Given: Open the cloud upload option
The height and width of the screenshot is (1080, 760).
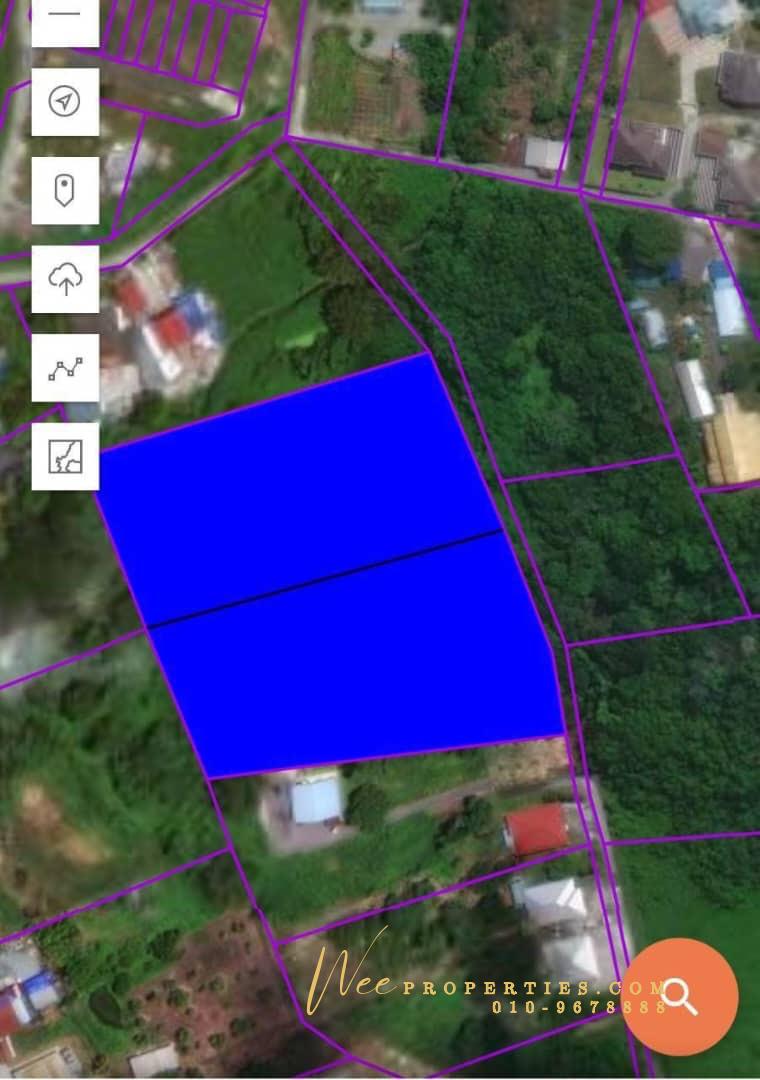Looking at the screenshot, I should point(65,279).
